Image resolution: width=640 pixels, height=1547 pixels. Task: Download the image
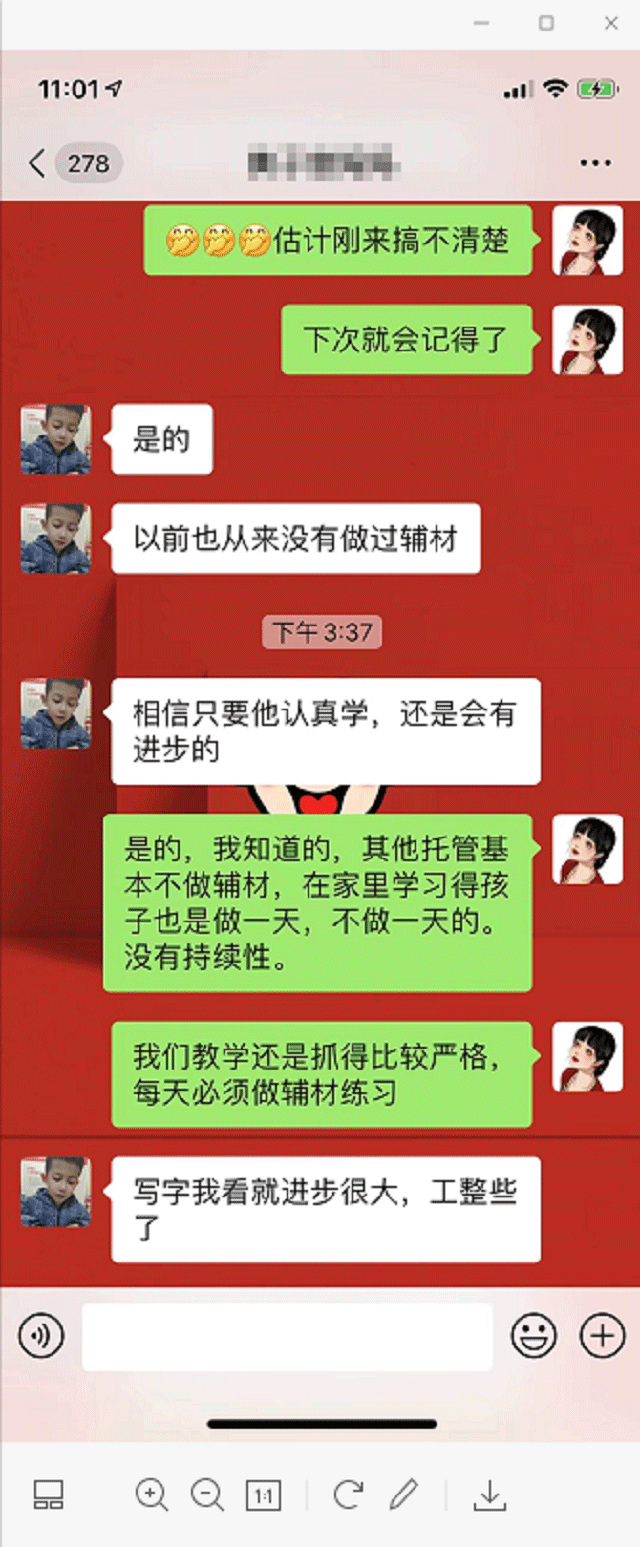489,1495
